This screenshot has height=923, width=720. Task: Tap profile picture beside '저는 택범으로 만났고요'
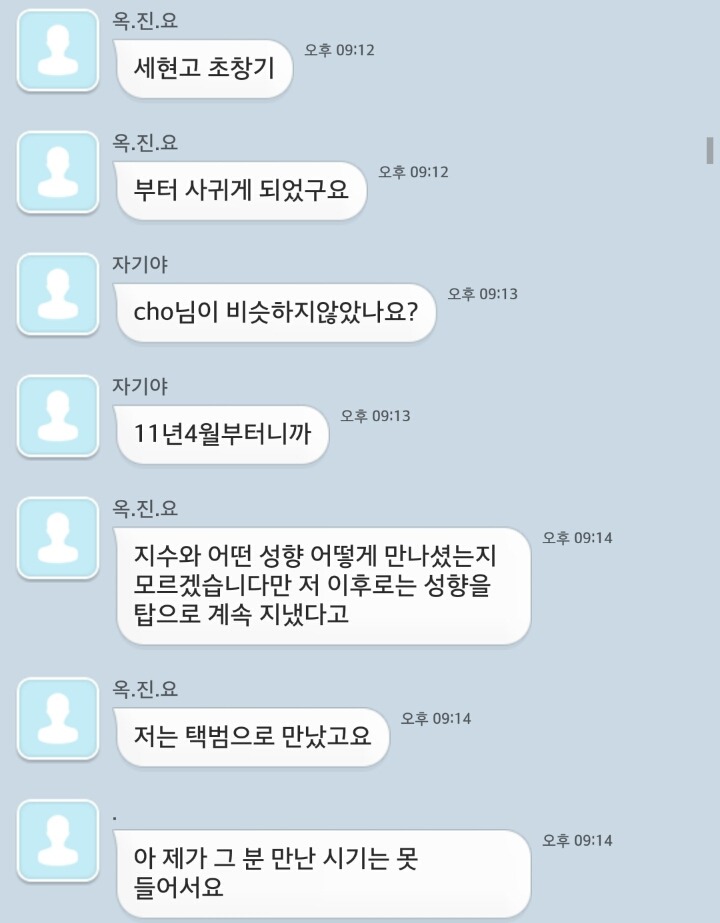[58, 718]
